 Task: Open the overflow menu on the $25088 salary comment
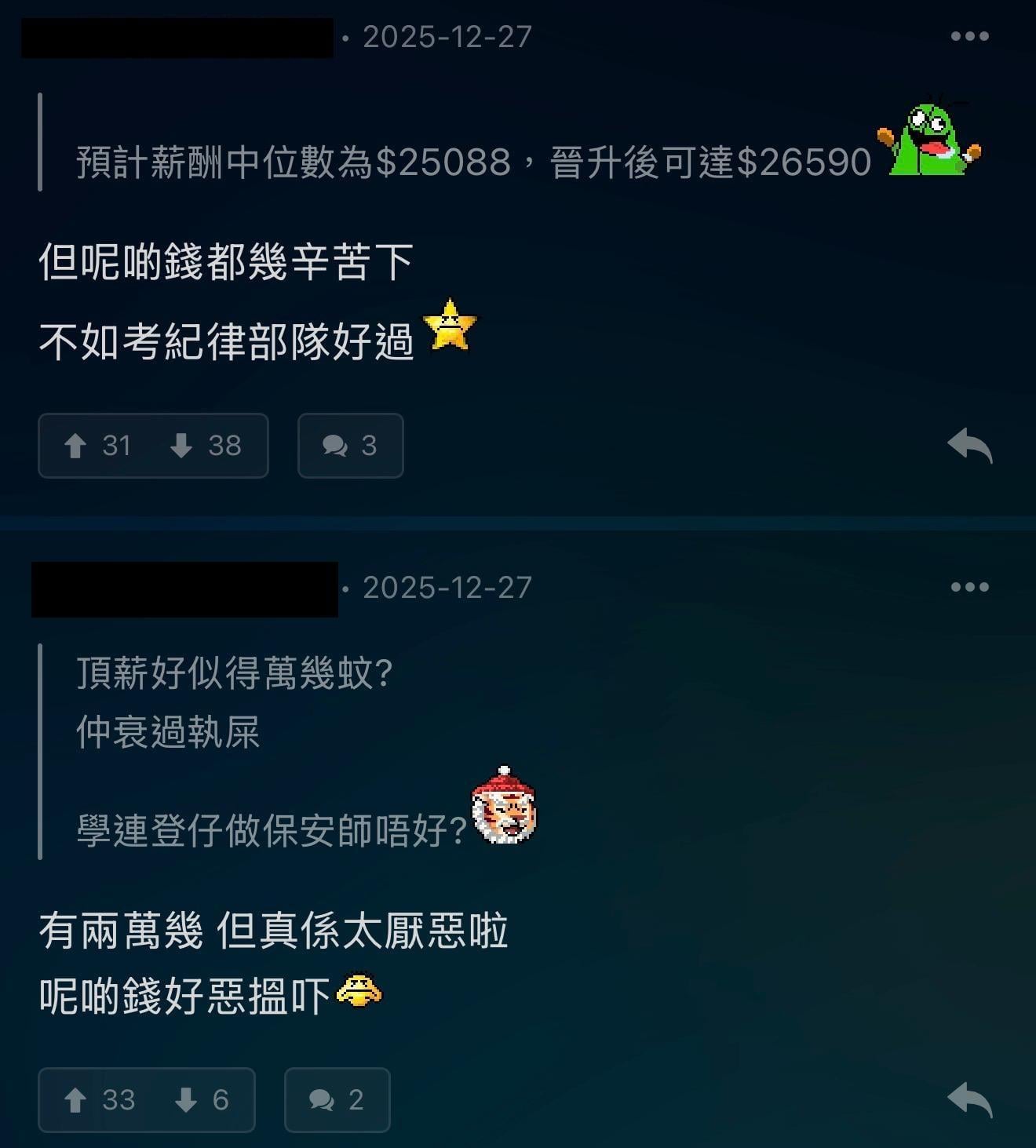point(969,36)
